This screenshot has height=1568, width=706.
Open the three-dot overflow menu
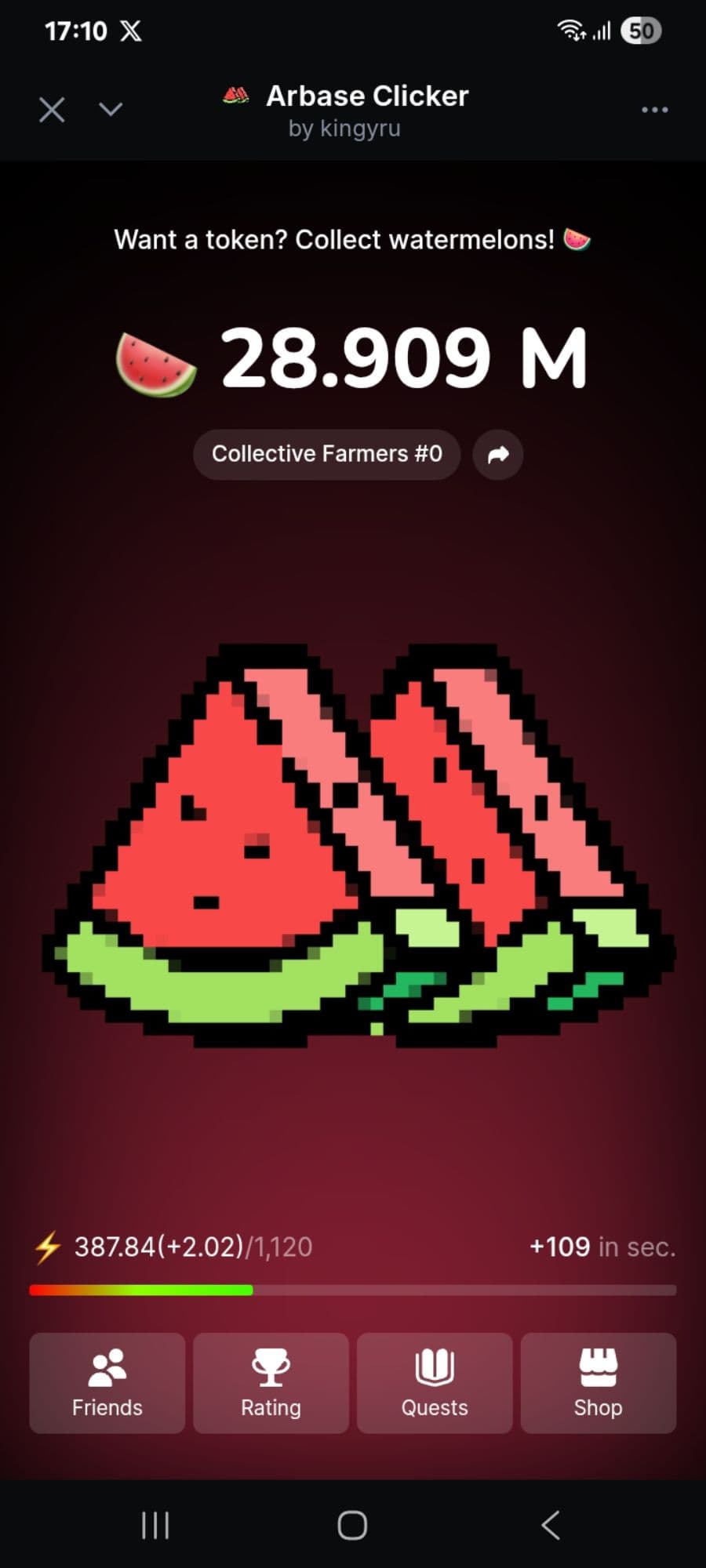coord(654,110)
